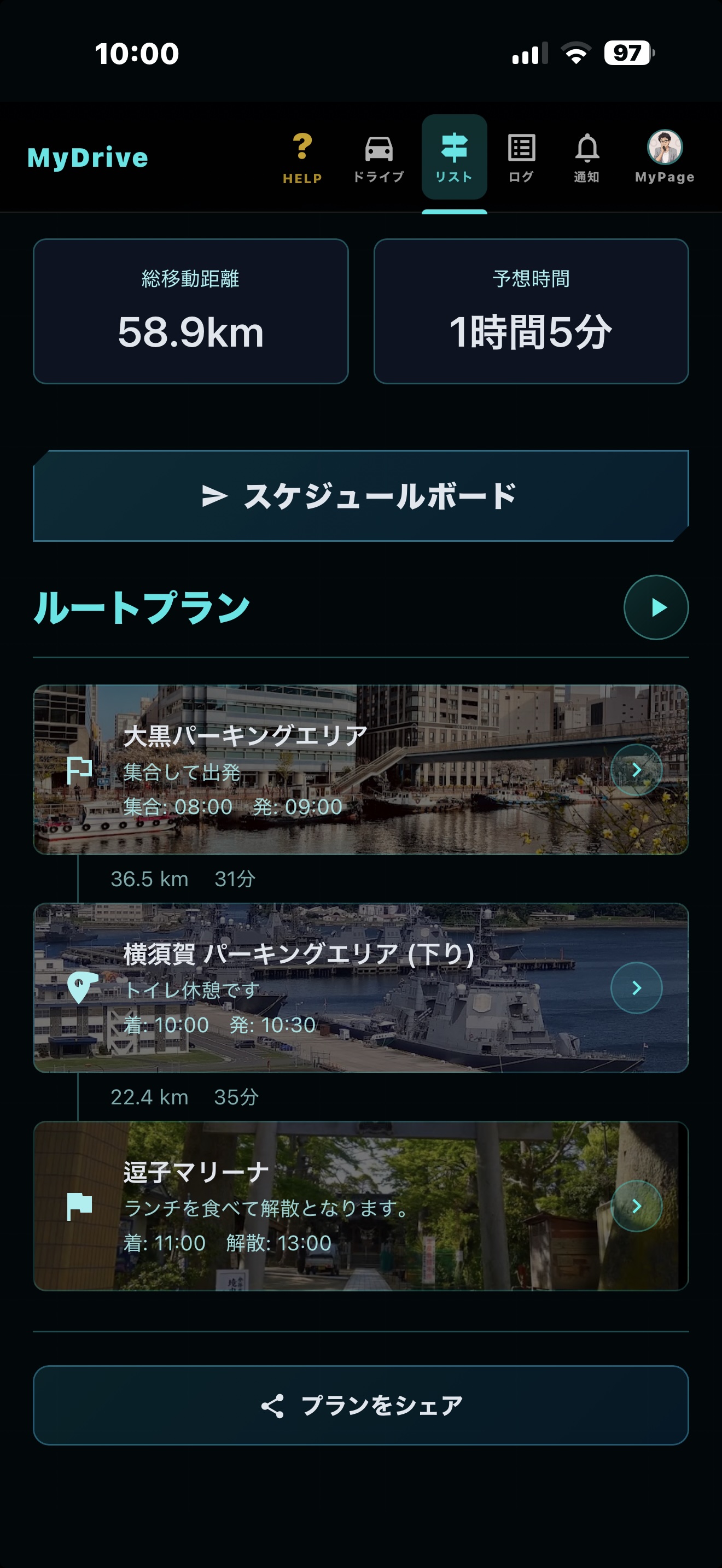This screenshot has height=1568, width=722.
Task: Tap the chevron on 横須賀 パーキングエリア
Action: (x=636, y=987)
